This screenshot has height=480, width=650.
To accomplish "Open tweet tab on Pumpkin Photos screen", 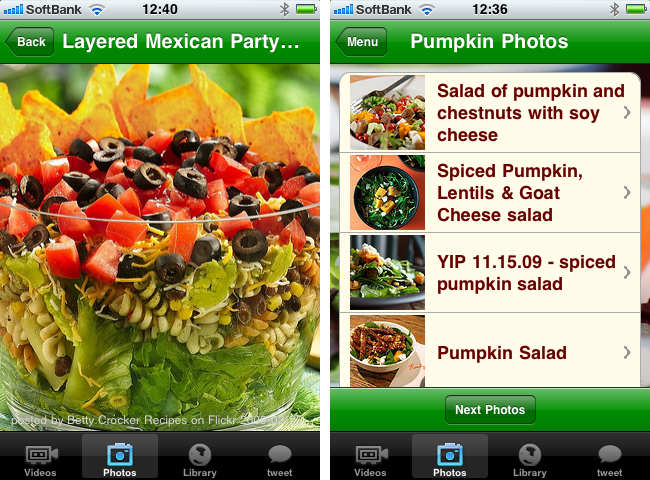I will (x=609, y=457).
